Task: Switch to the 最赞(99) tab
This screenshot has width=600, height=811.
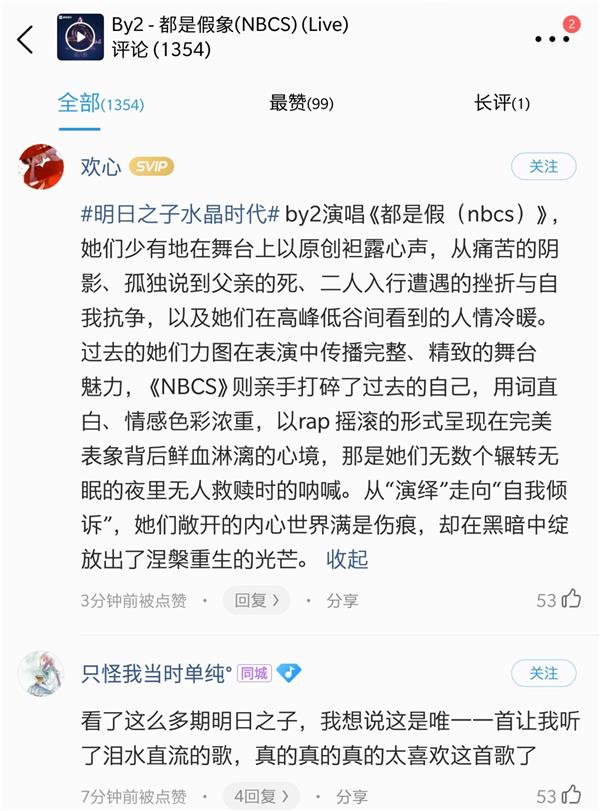Action: pyautogui.click(x=301, y=102)
